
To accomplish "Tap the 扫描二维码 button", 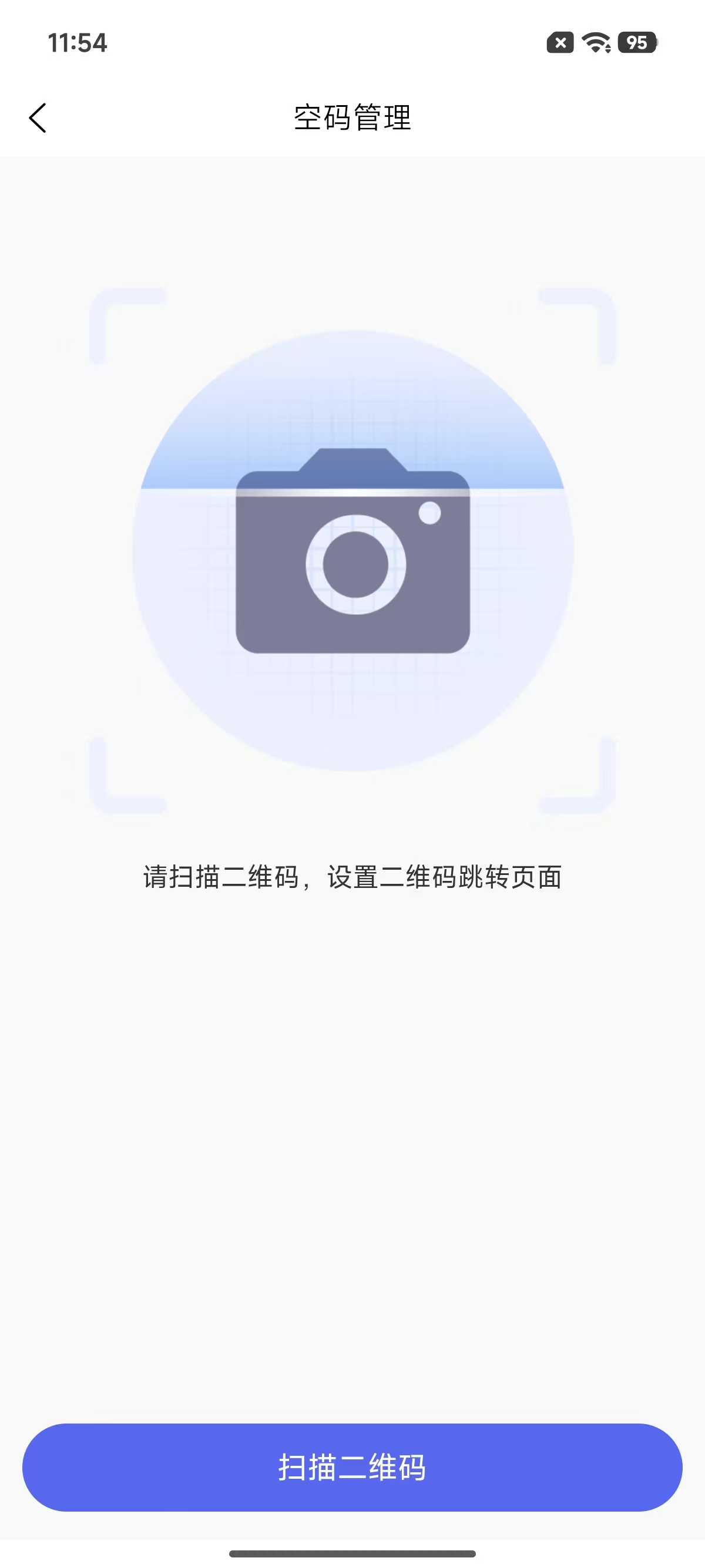I will coord(352,1467).
